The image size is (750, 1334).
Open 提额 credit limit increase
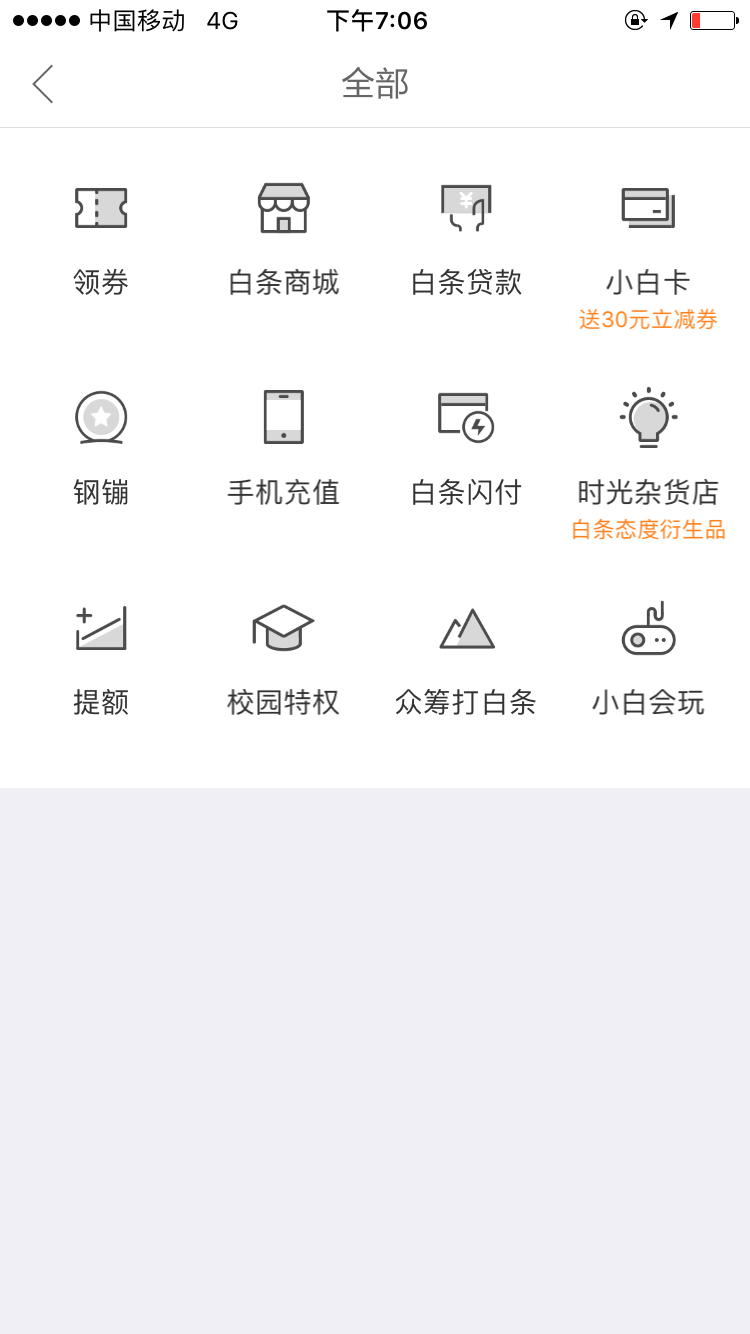(101, 660)
